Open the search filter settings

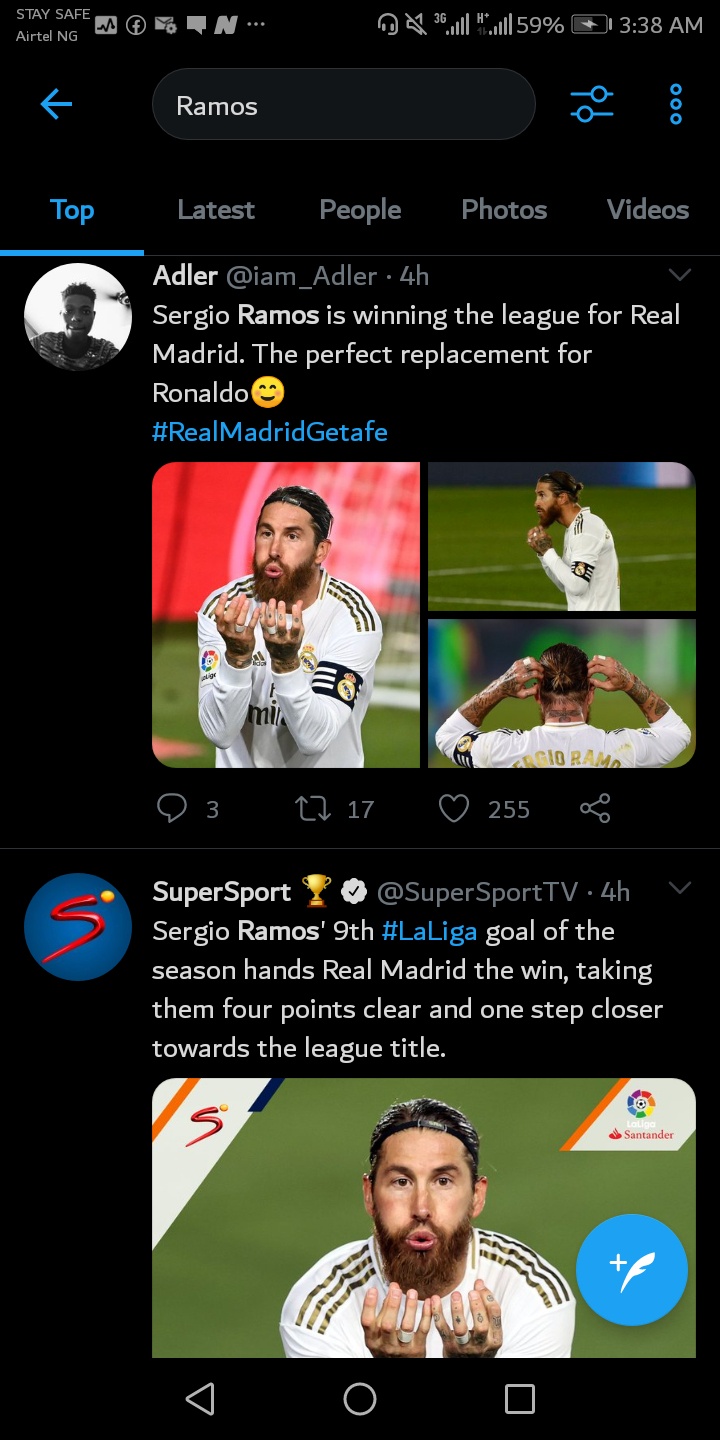(592, 104)
